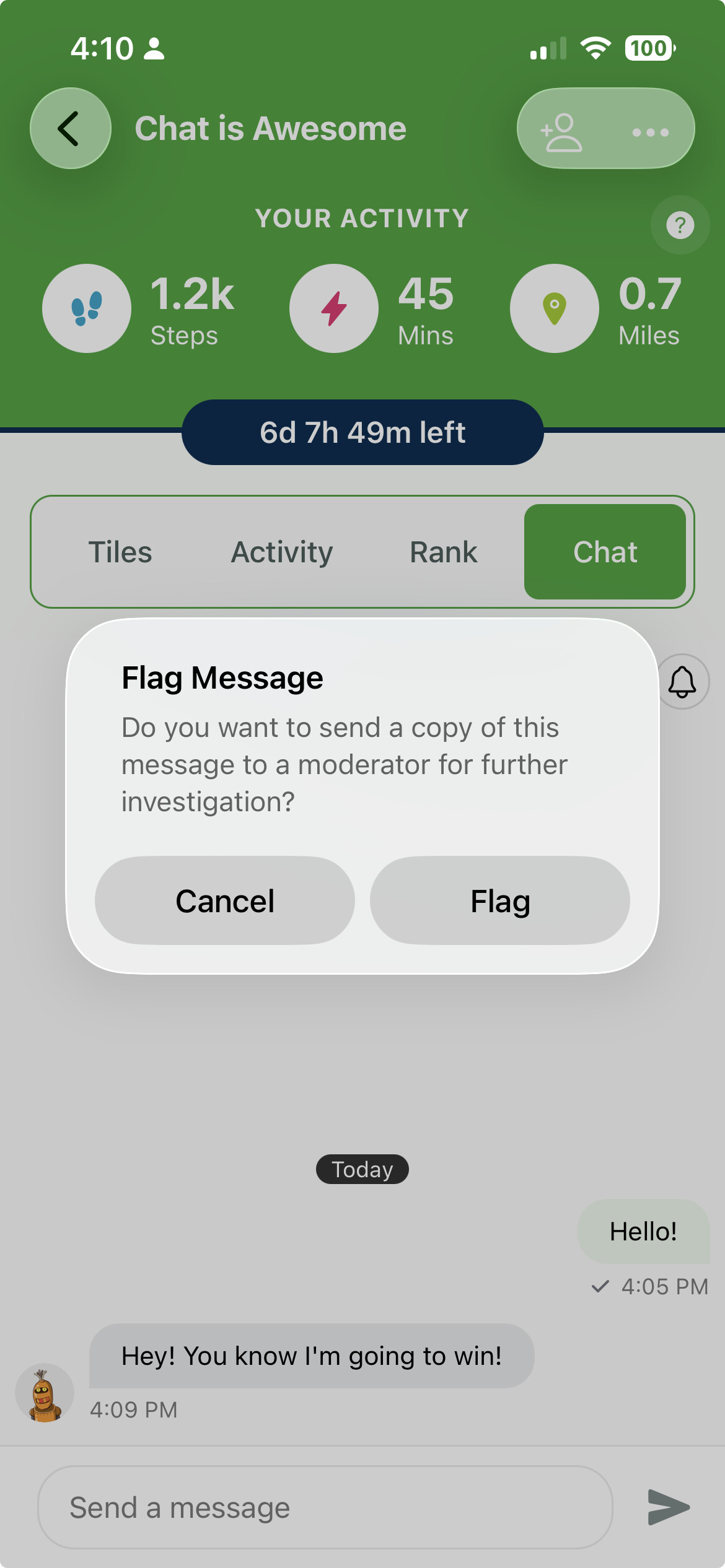Focus the Send a message field
The width and height of the screenshot is (725, 1568).
(x=325, y=1507)
